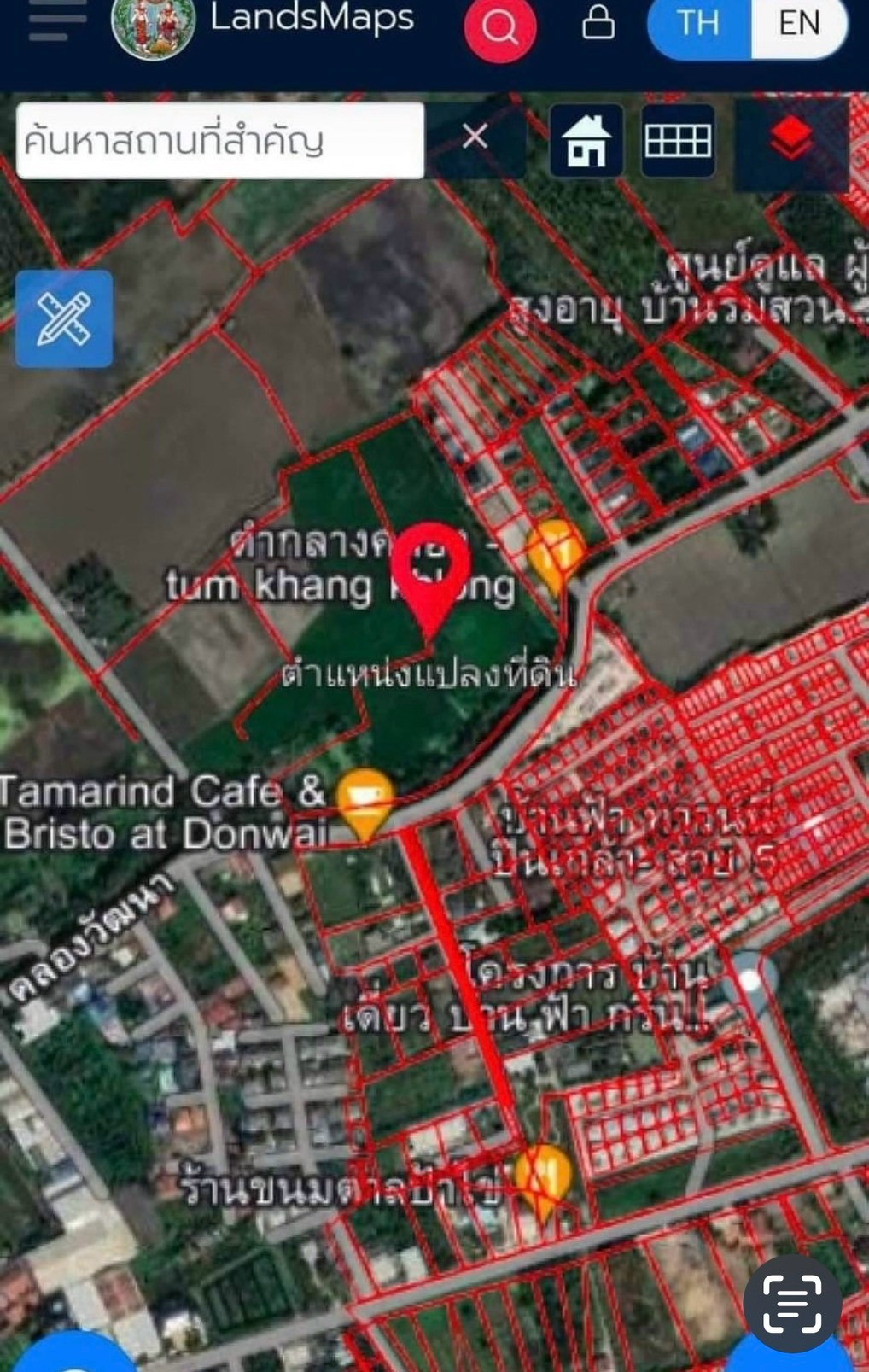The image size is (869, 1372).
Task: Clear the search field with X
Action: (475, 137)
